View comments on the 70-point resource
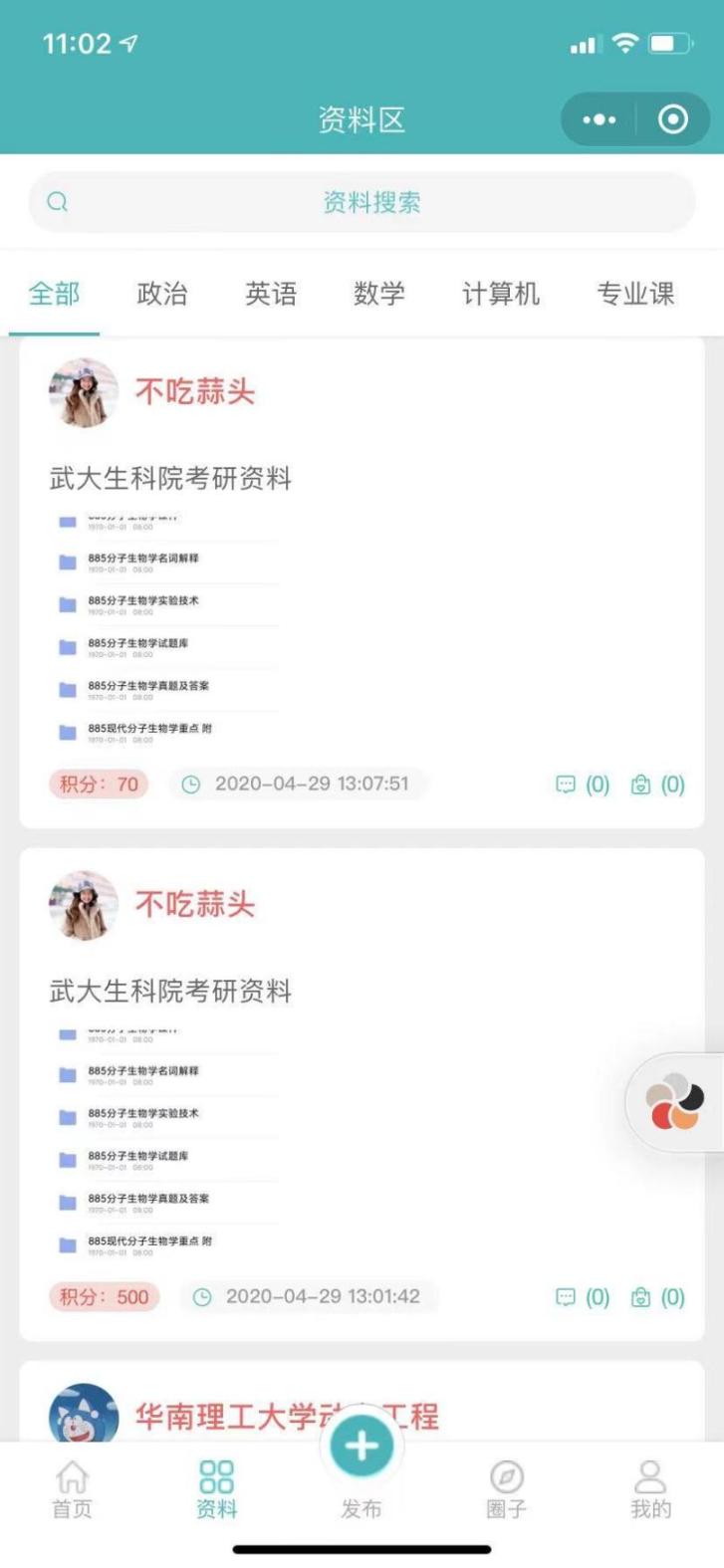The height and width of the screenshot is (1568, 724). pyautogui.click(x=582, y=784)
